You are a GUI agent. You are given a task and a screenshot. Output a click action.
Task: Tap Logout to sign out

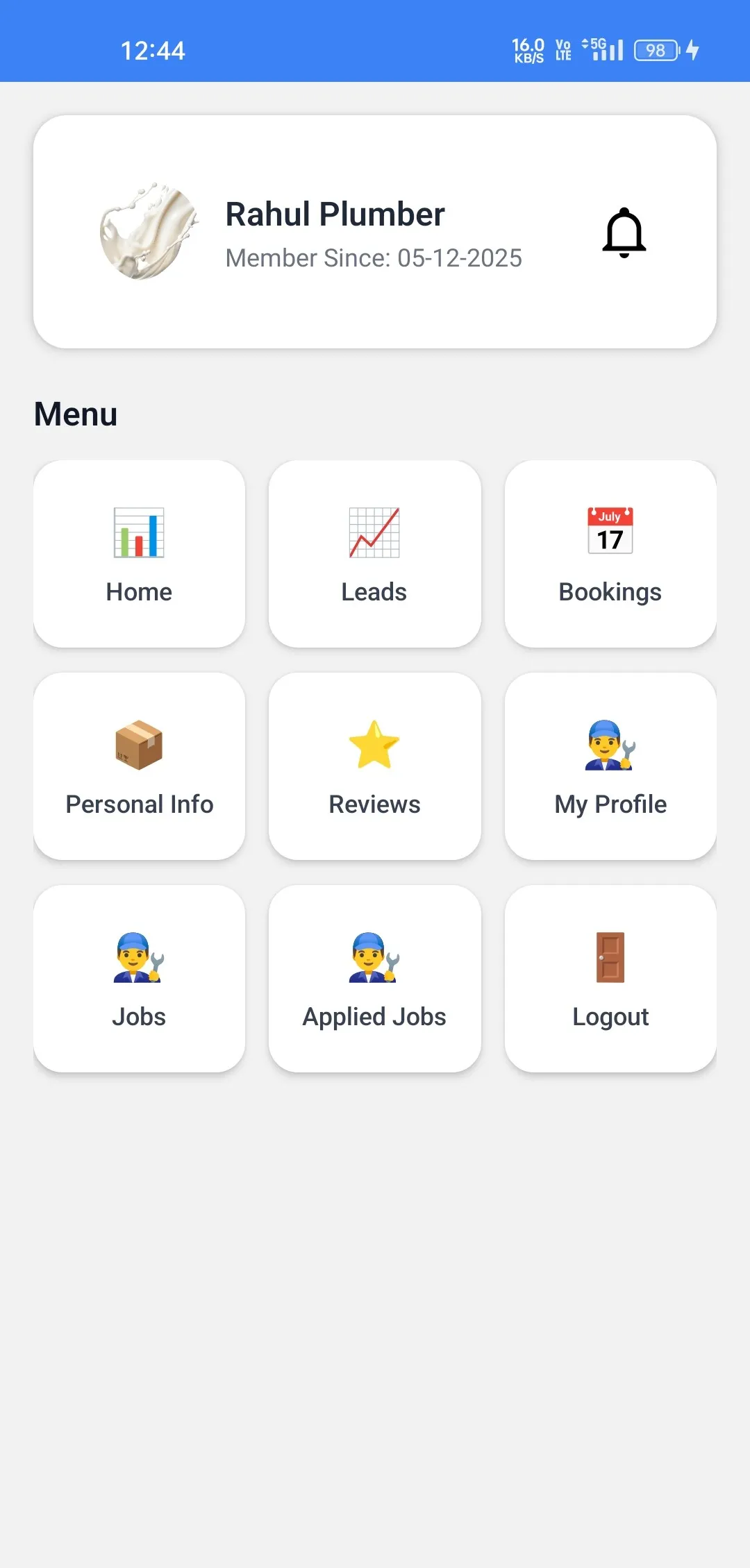[610, 979]
